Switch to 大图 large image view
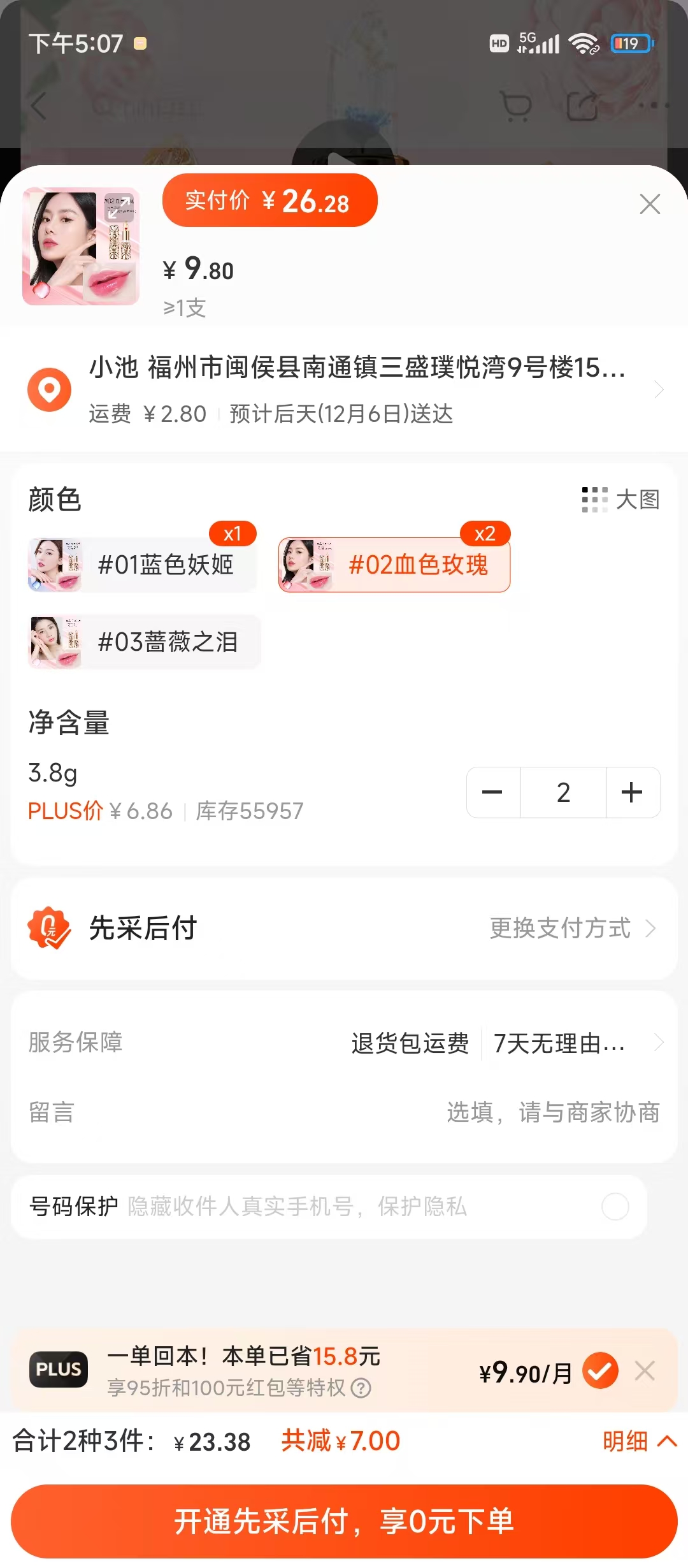Viewport: 688px width, 1568px height. point(621,500)
